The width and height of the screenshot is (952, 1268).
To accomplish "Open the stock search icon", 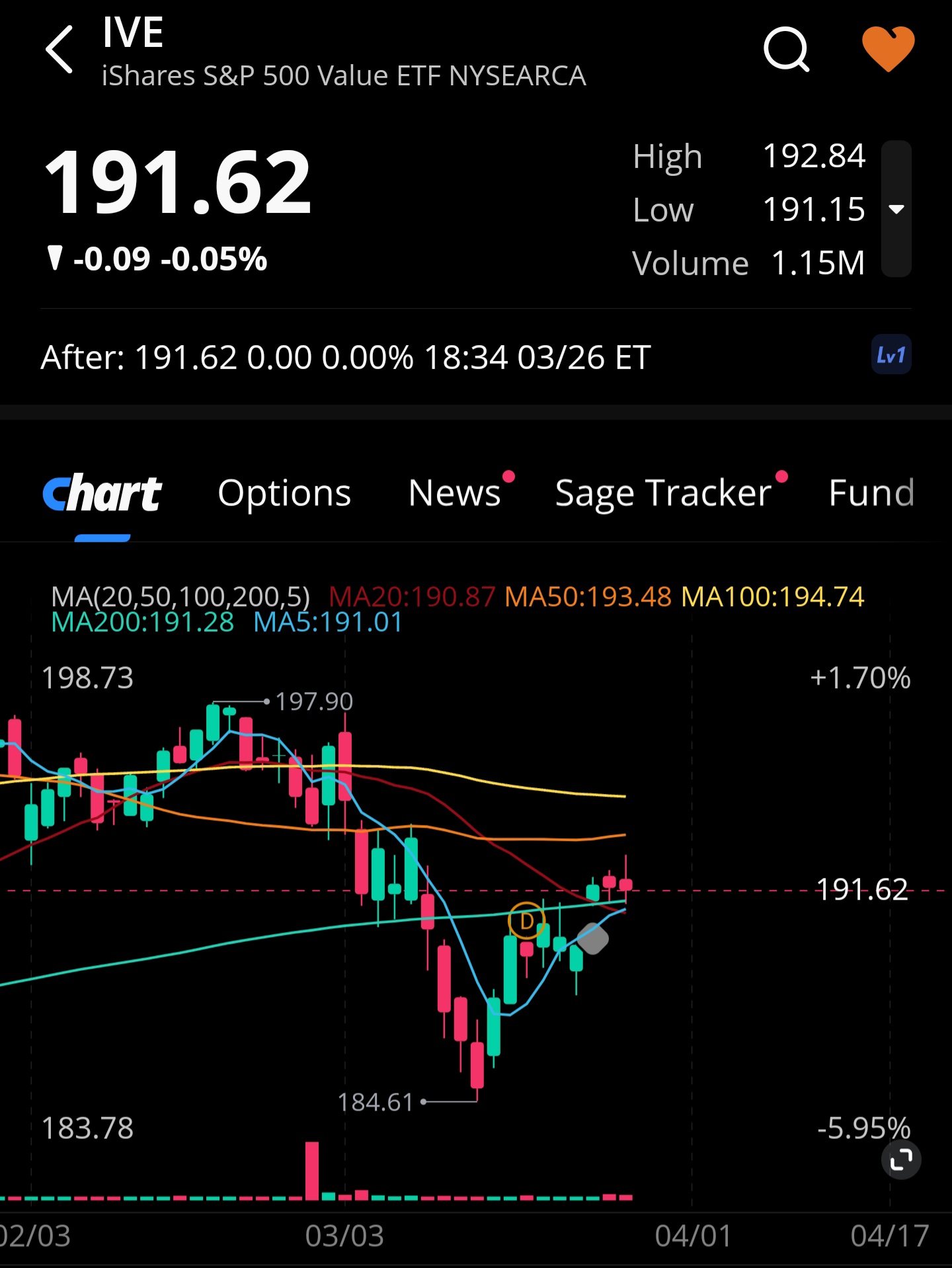I will tap(786, 50).
